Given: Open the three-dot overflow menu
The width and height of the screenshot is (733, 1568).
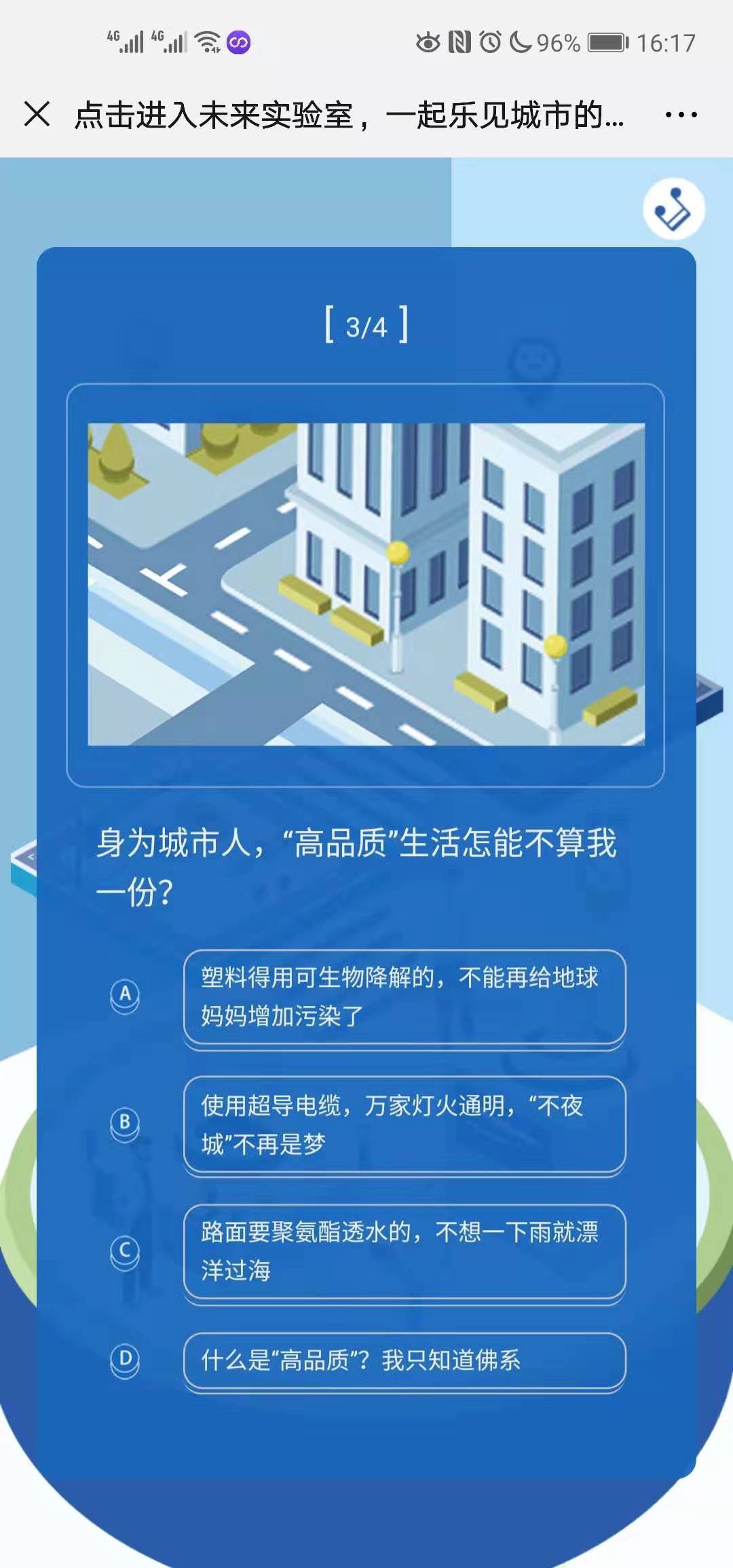Looking at the screenshot, I should click(681, 115).
